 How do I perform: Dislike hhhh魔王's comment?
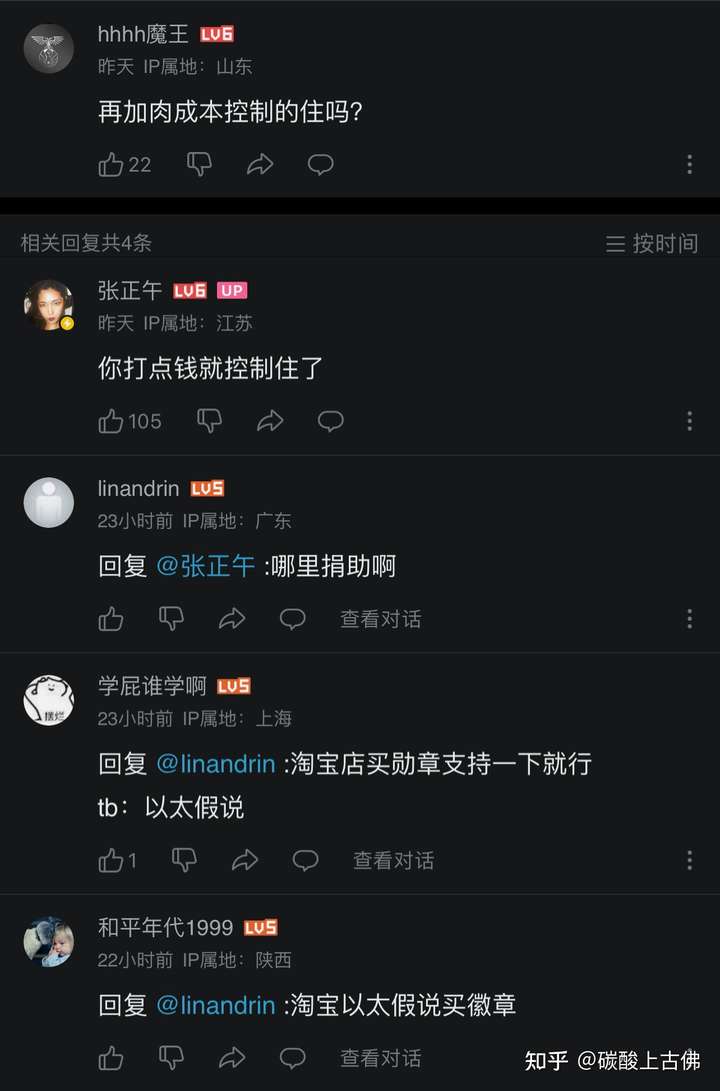coord(200,165)
